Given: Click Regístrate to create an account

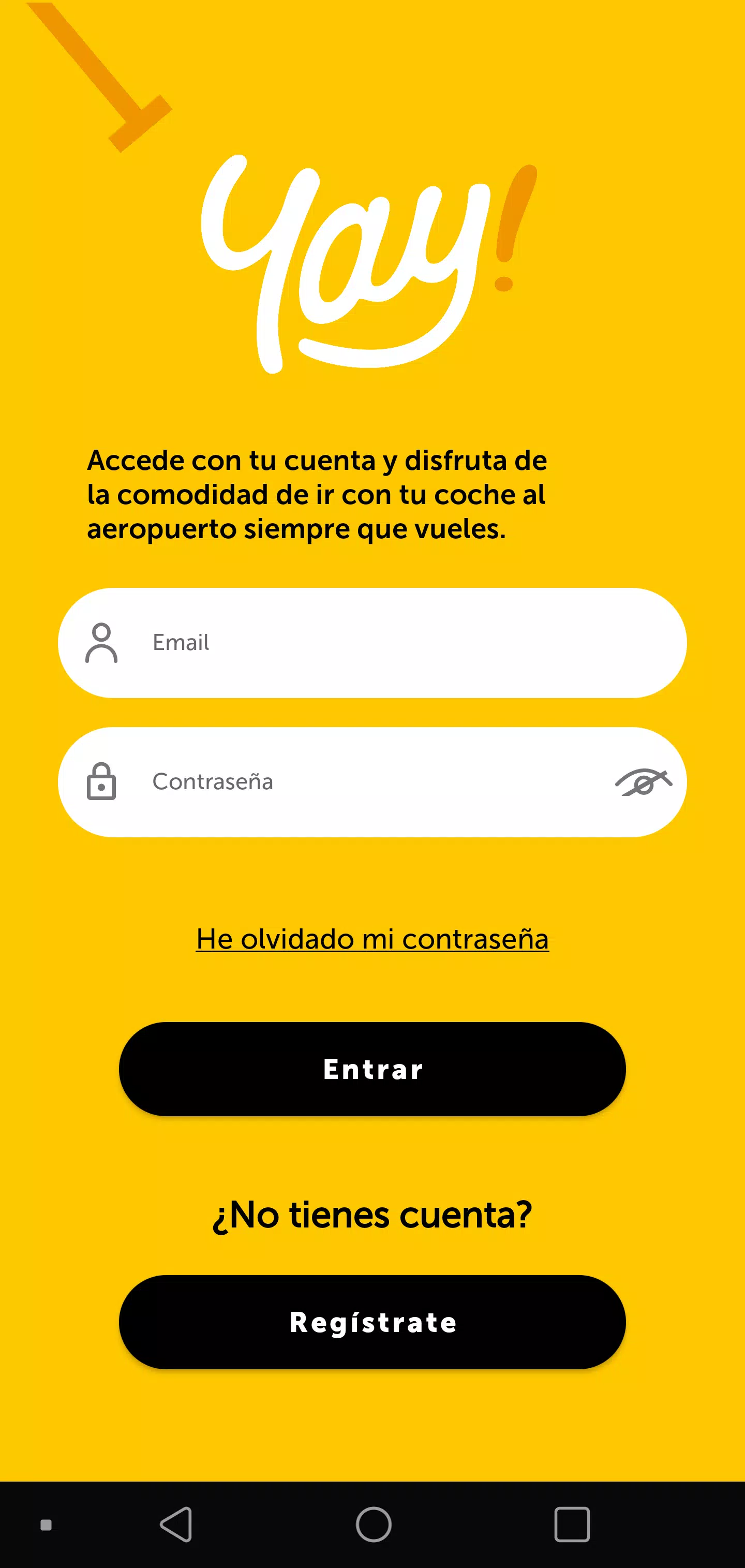Looking at the screenshot, I should pos(373,1321).
